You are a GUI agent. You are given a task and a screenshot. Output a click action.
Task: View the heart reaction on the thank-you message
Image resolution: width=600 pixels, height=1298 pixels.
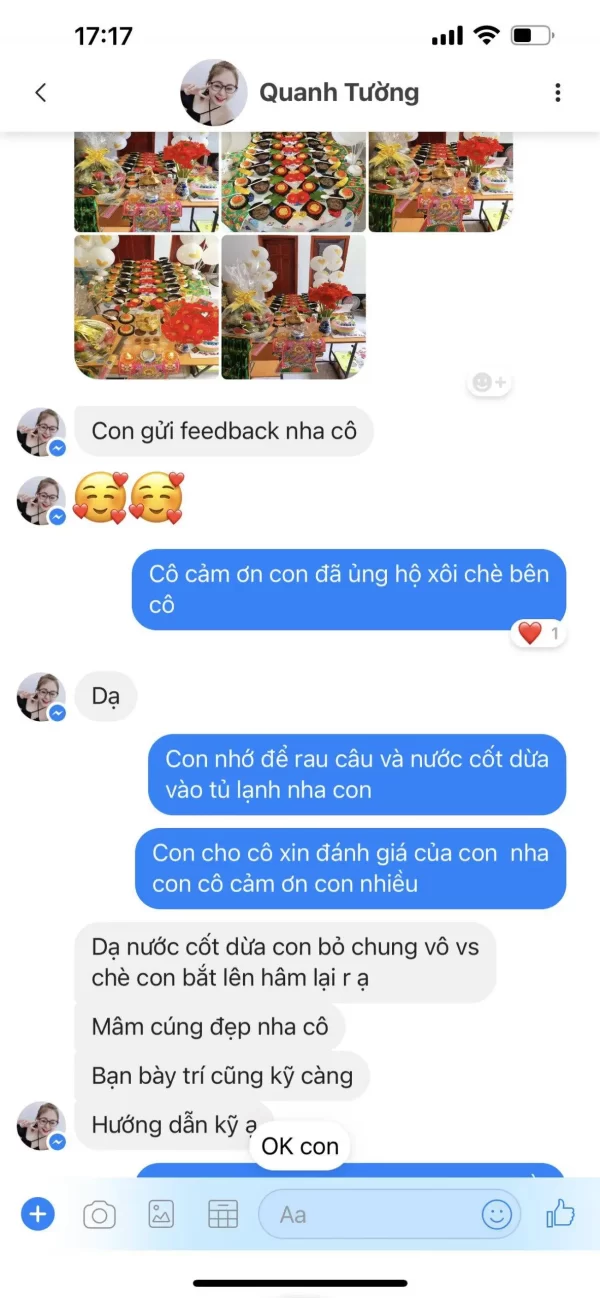tap(539, 633)
